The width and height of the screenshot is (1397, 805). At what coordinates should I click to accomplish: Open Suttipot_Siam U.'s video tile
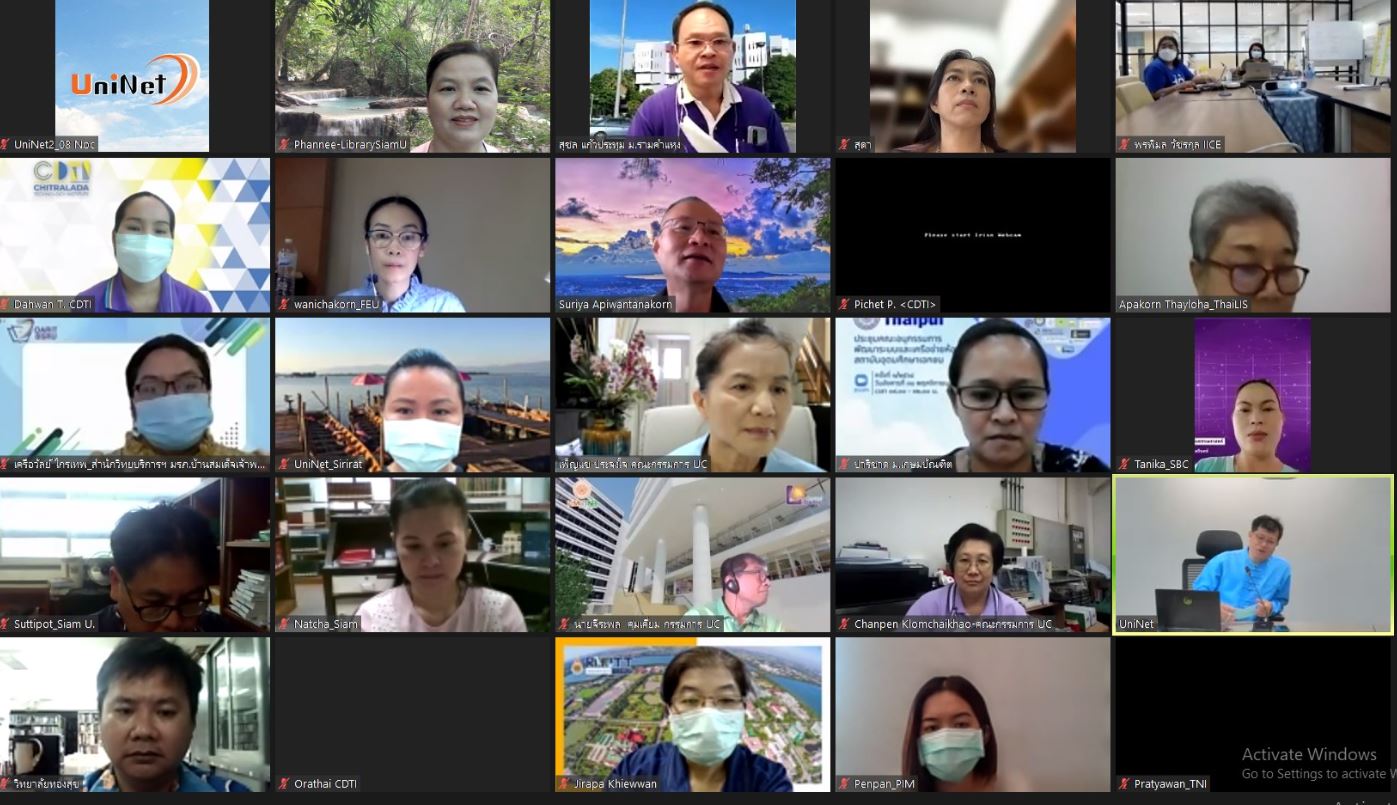point(135,555)
